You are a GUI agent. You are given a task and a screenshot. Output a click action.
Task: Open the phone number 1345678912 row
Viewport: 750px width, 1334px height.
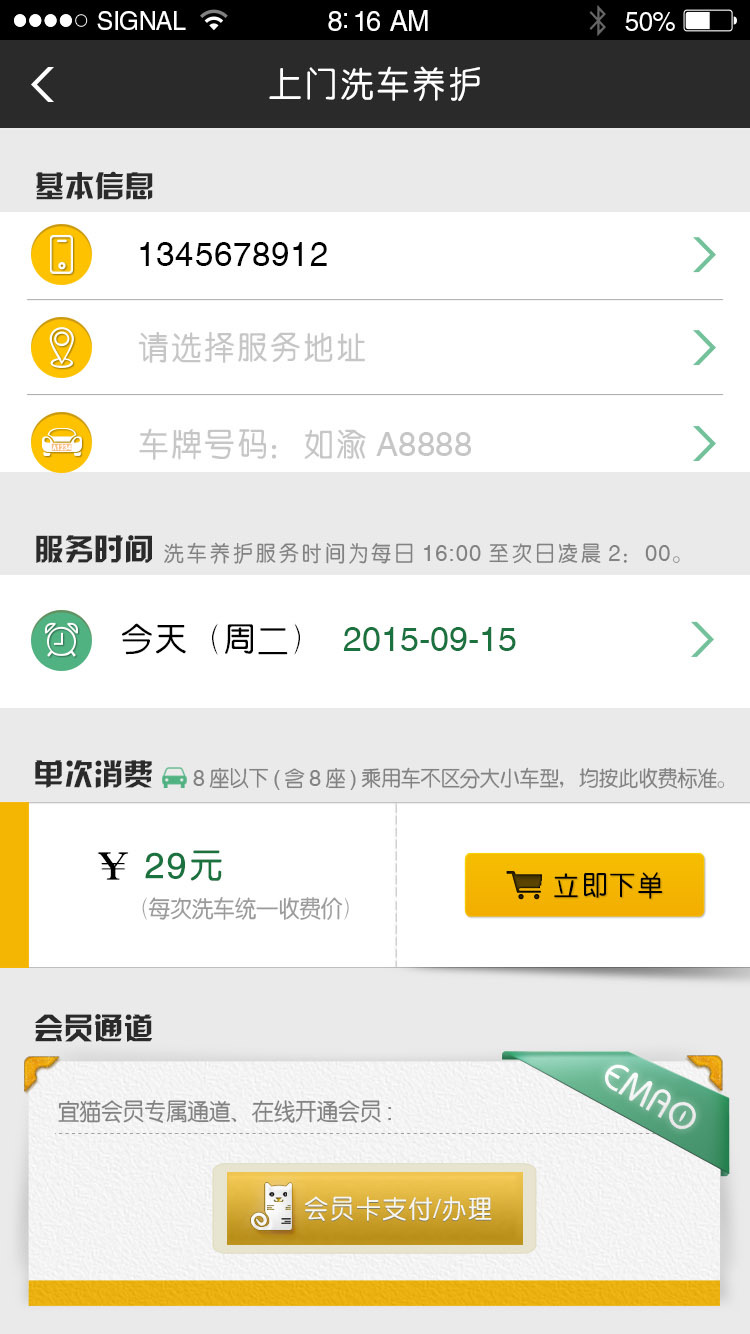(x=375, y=255)
